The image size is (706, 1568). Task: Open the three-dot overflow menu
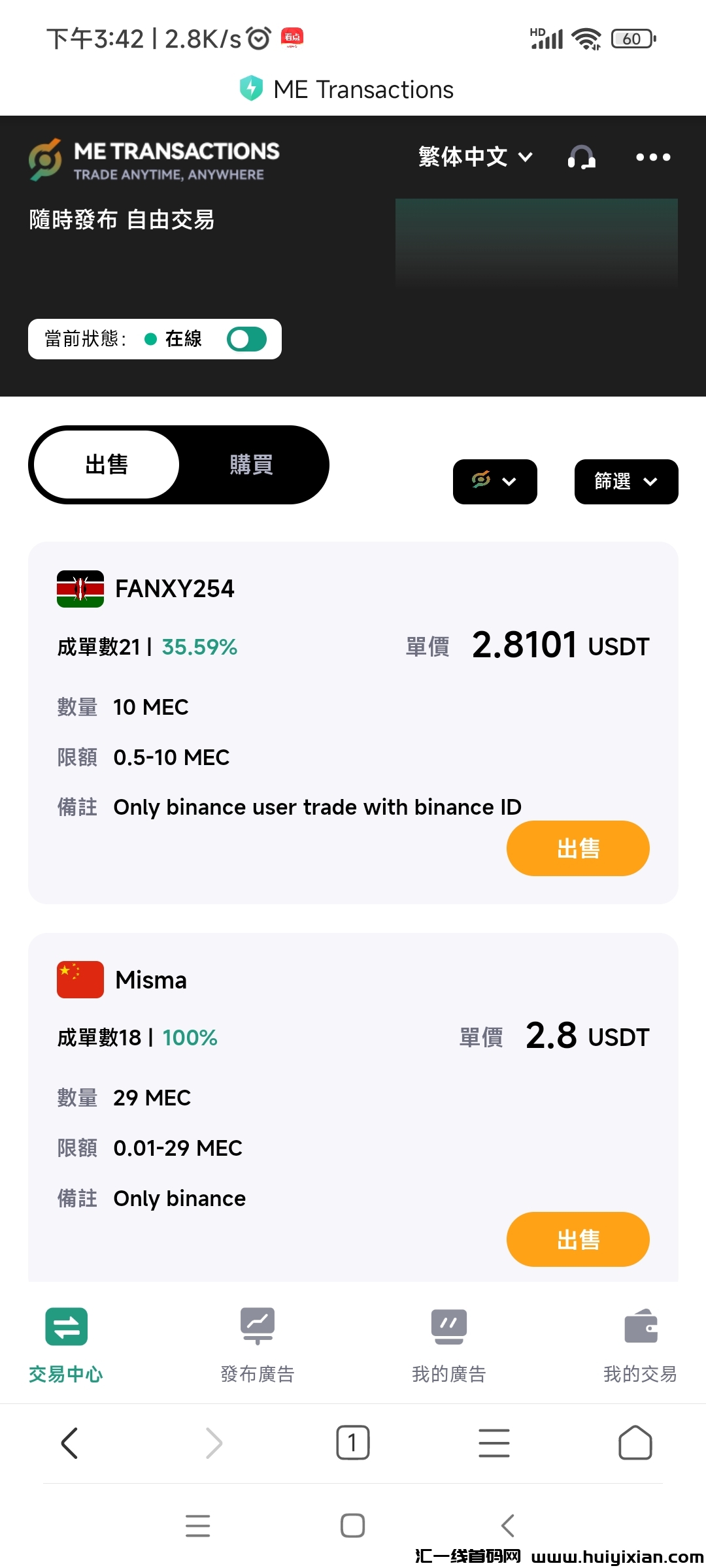(x=653, y=157)
